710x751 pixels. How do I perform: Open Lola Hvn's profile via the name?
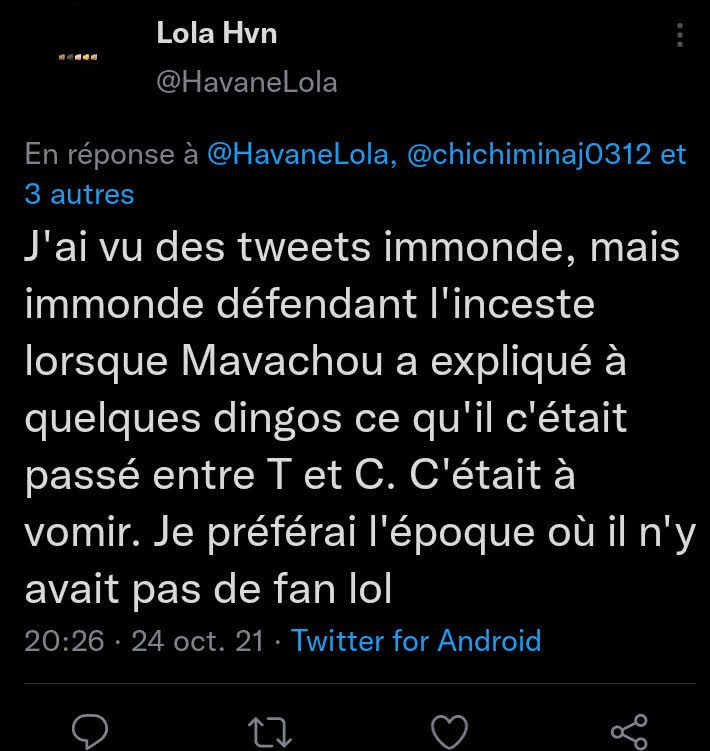(x=217, y=34)
